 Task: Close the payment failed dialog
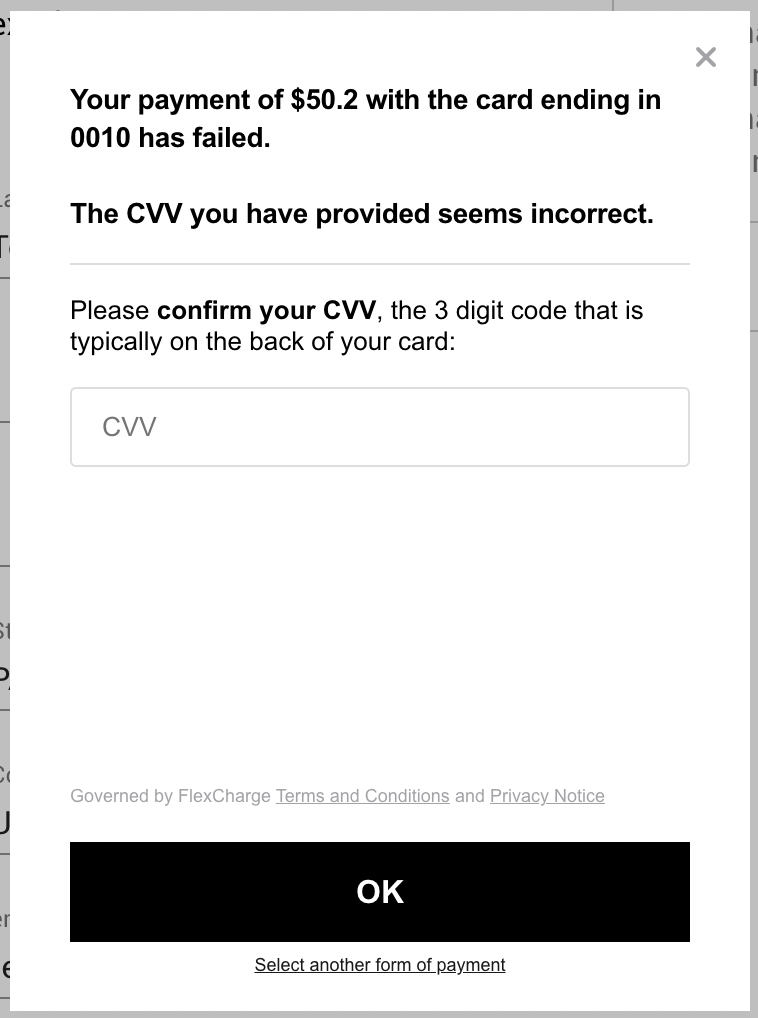[x=706, y=57]
